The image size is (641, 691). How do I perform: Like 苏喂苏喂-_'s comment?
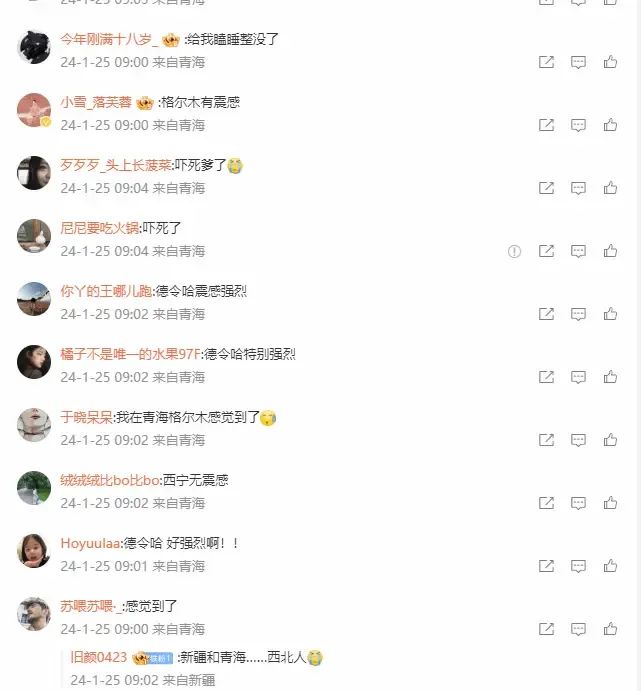coord(610,629)
